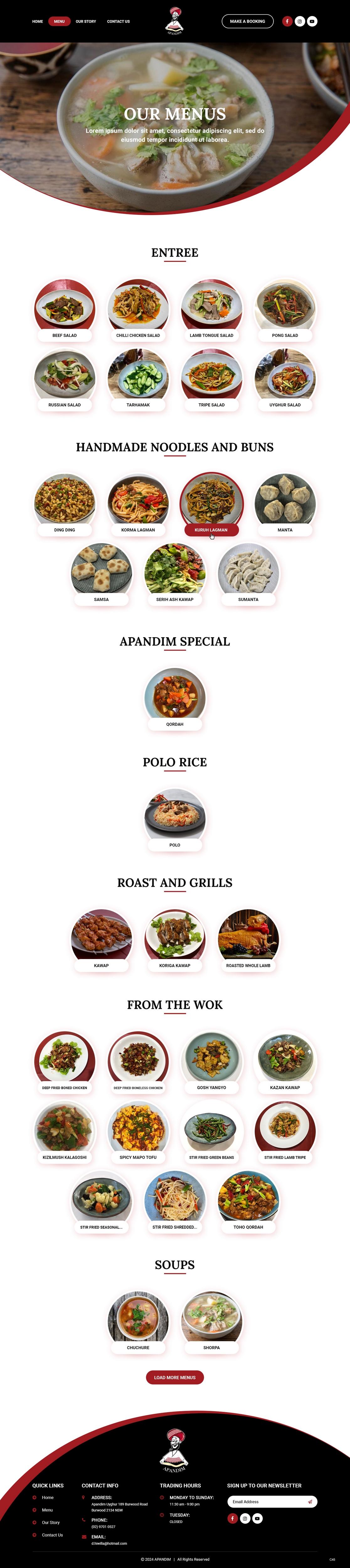
Task: Open the Instagram icon in the header
Action: pyautogui.click(x=300, y=21)
